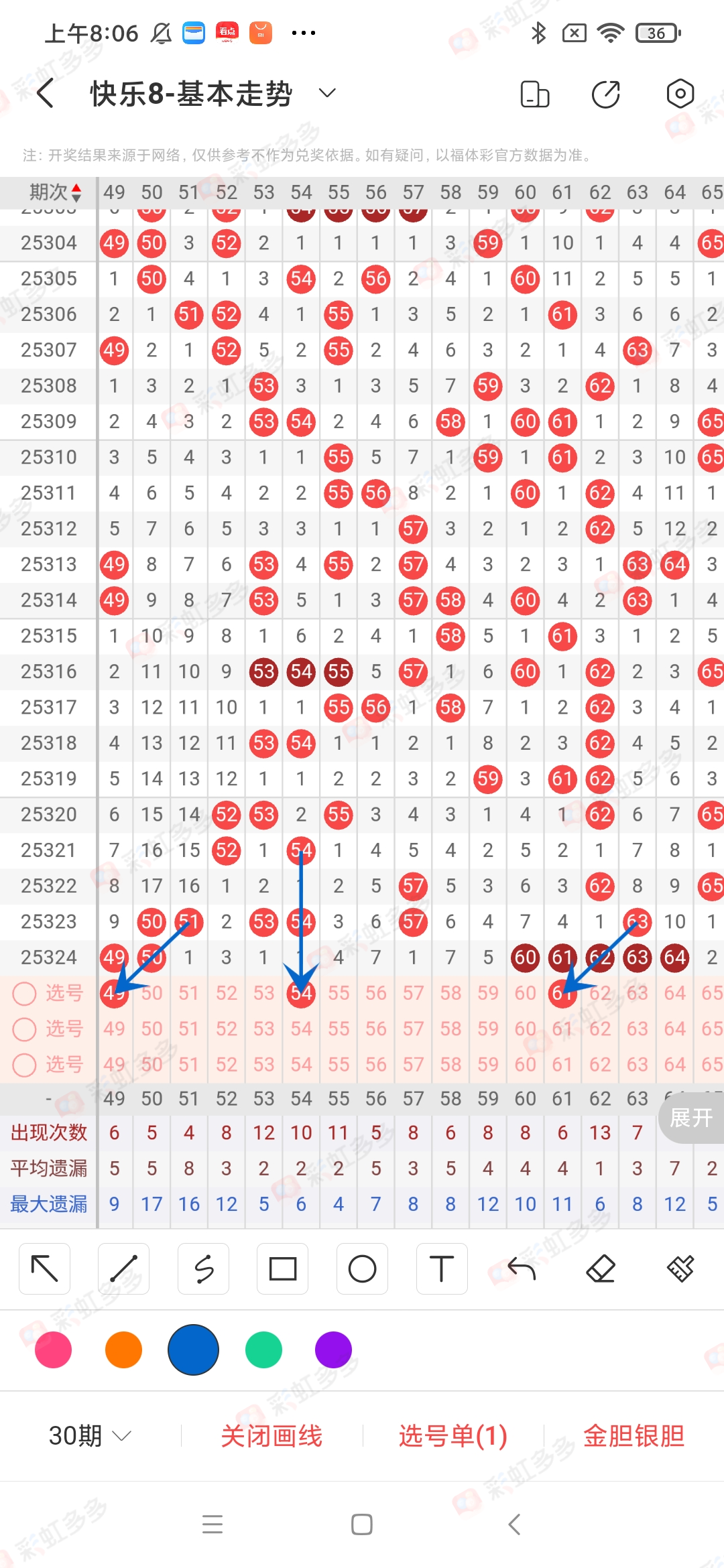Select the first 选号 row circle
The image size is (724, 1568).
[24, 994]
